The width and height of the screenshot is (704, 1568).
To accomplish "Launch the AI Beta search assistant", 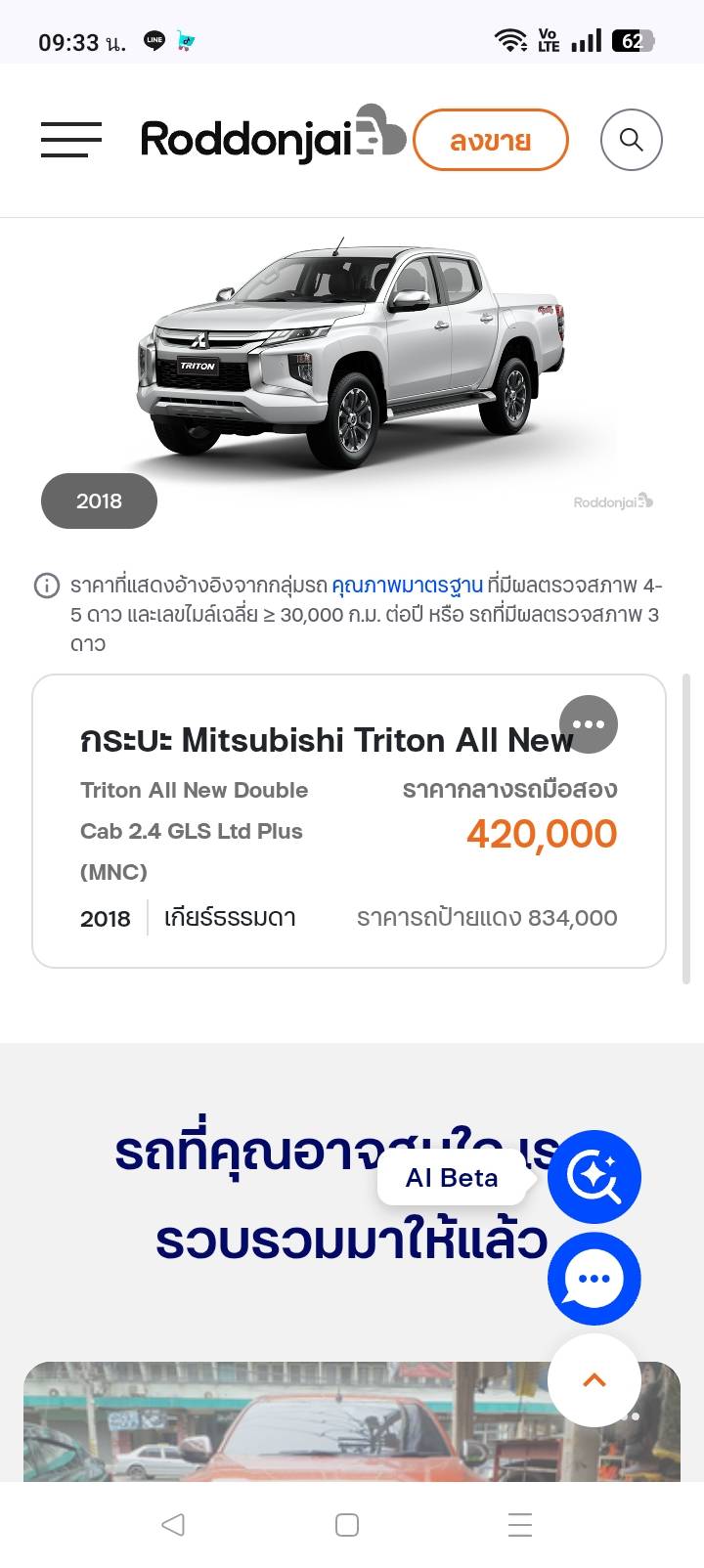I will (x=594, y=1177).
